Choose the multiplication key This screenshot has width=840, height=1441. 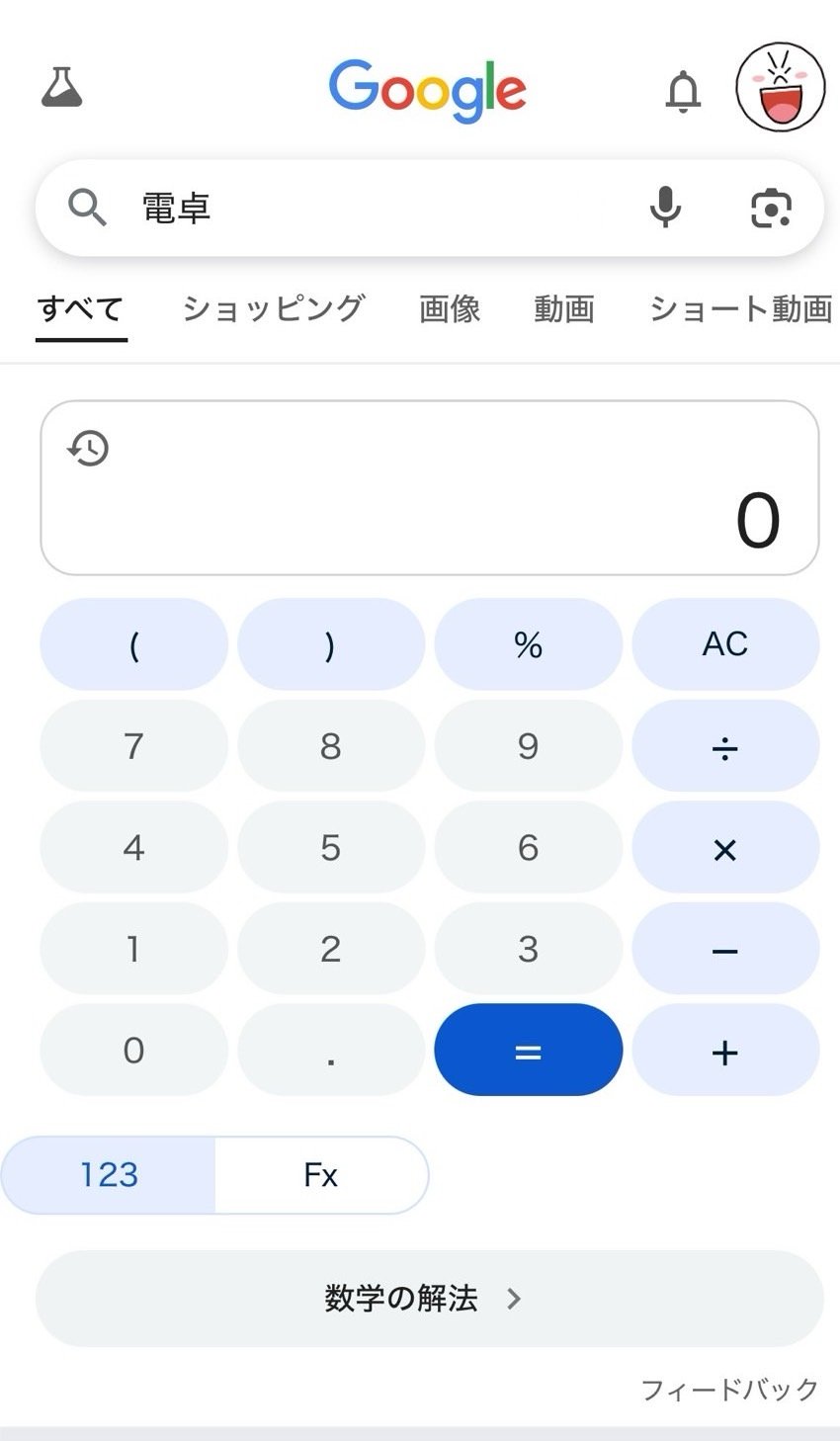725,848
